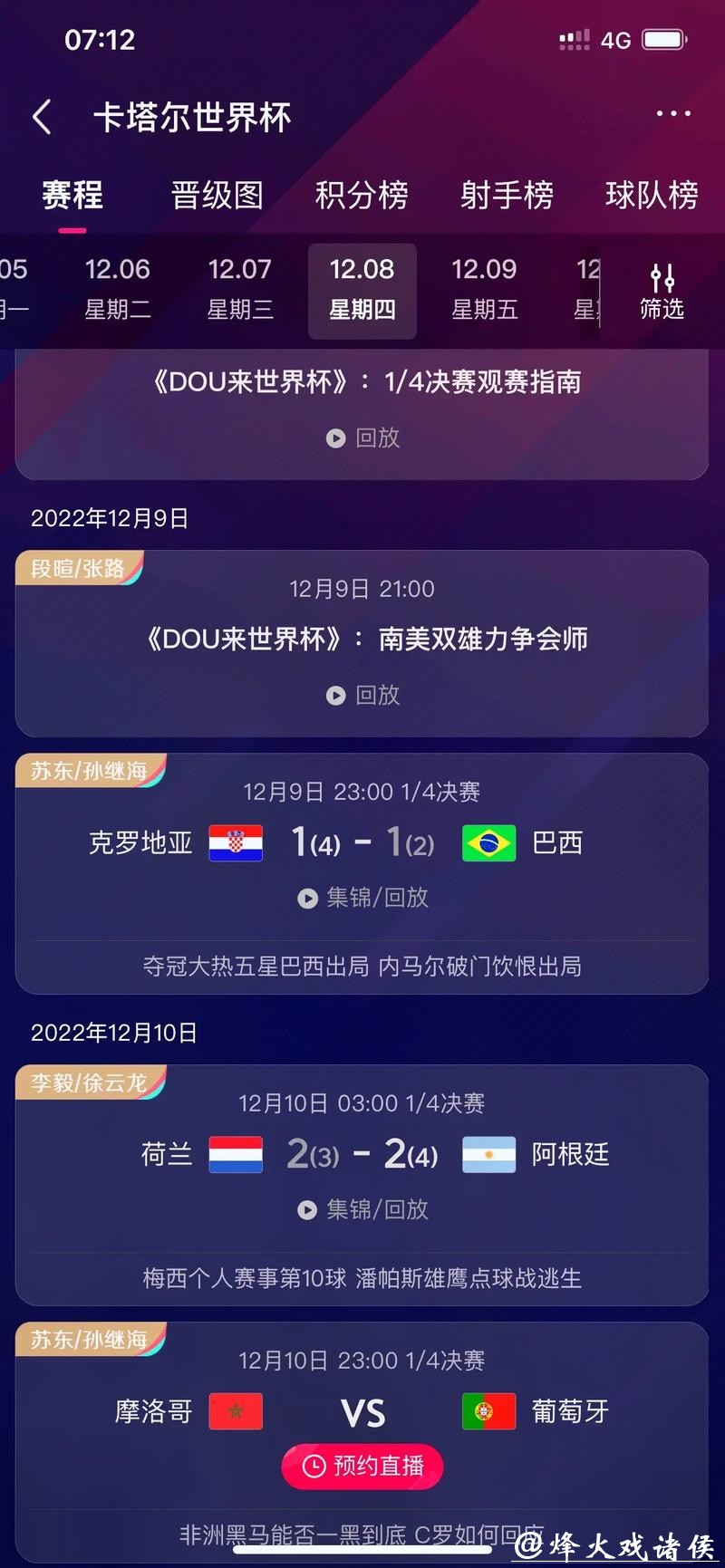Click the Brazil flag icon
The image size is (725, 1568).
488,842
